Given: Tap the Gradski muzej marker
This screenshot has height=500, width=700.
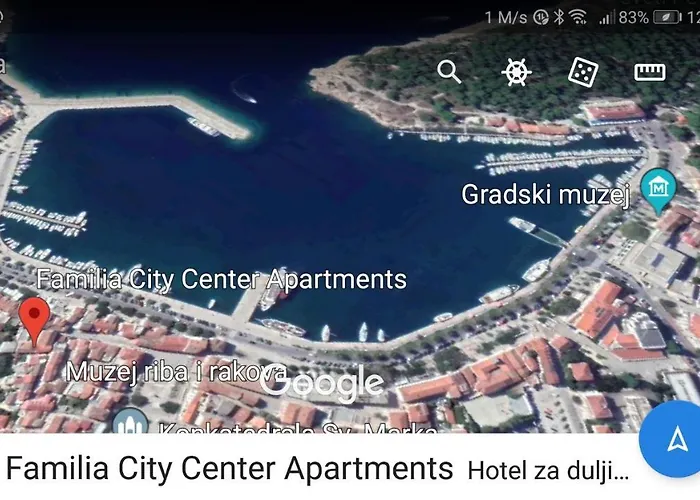Looking at the screenshot, I should [657, 190].
